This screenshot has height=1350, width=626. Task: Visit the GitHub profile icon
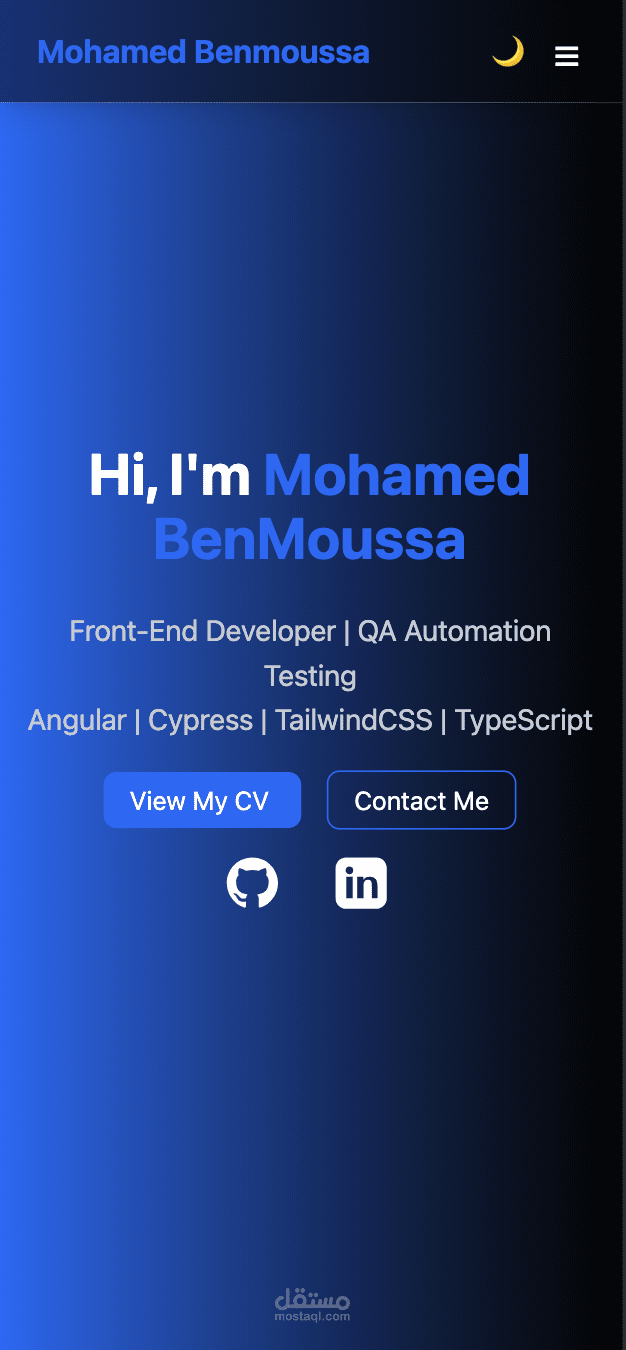pyautogui.click(x=252, y=883)
